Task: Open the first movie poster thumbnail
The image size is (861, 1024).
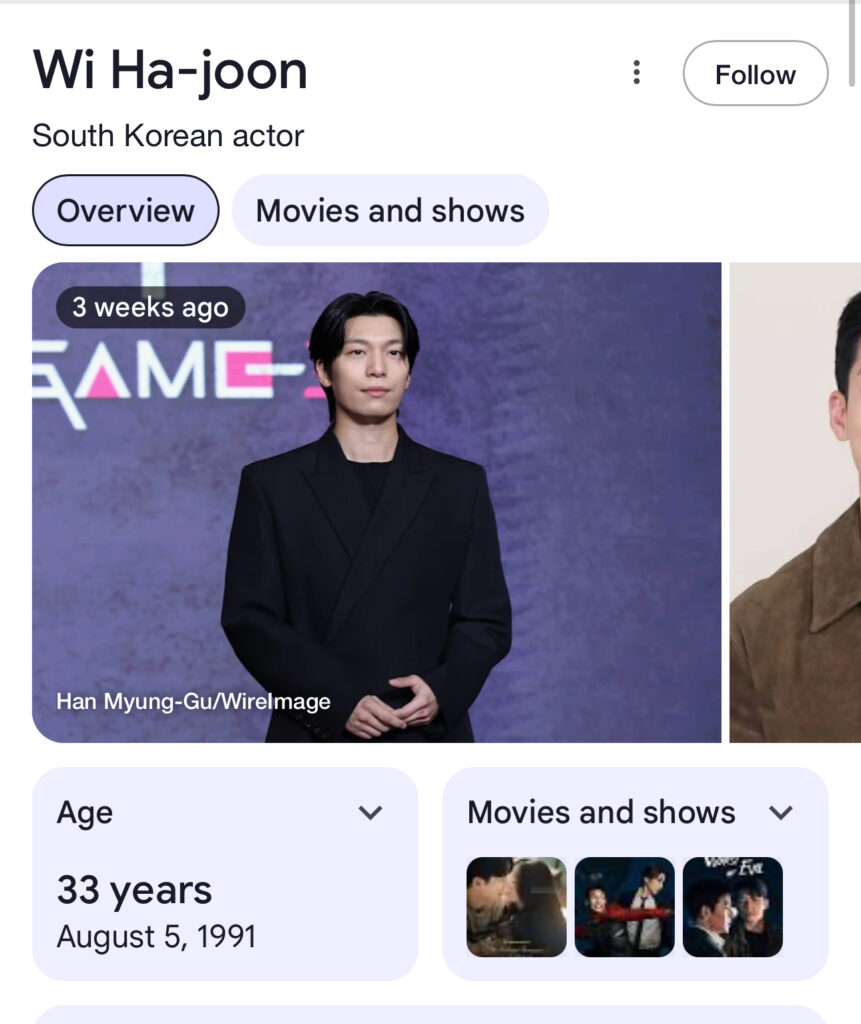Action: pos(516,907)
